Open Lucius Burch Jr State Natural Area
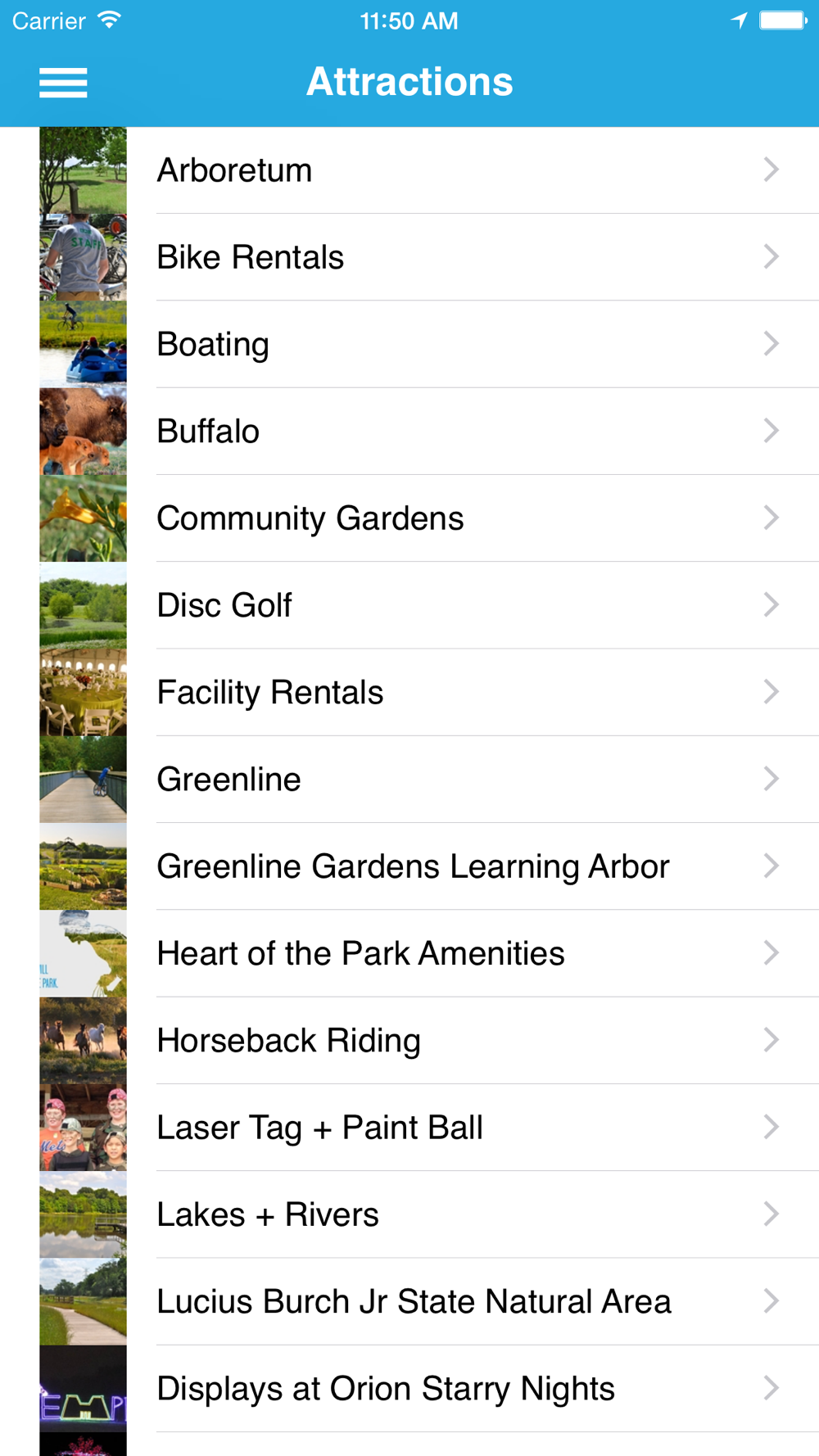 tap(409, 1301)
